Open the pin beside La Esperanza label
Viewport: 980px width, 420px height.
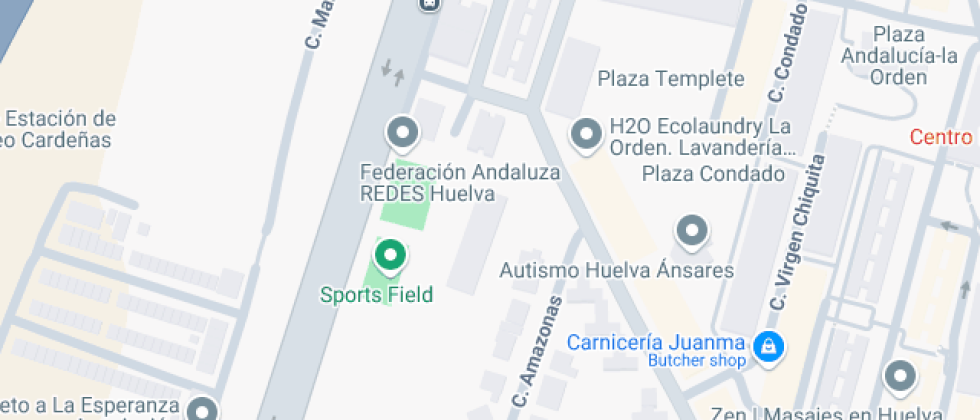click(203, 409)
